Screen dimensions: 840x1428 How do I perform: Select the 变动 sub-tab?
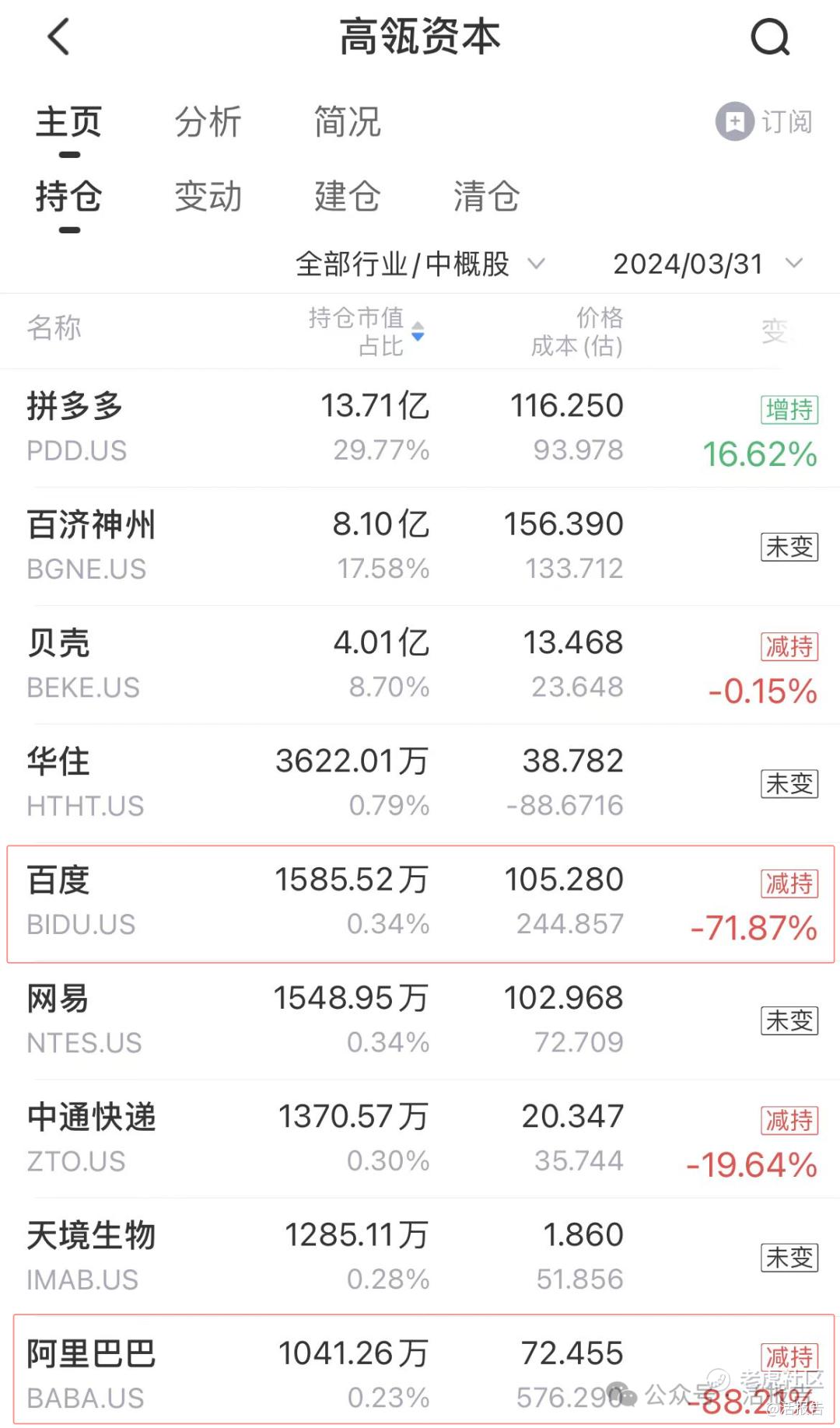208,196
